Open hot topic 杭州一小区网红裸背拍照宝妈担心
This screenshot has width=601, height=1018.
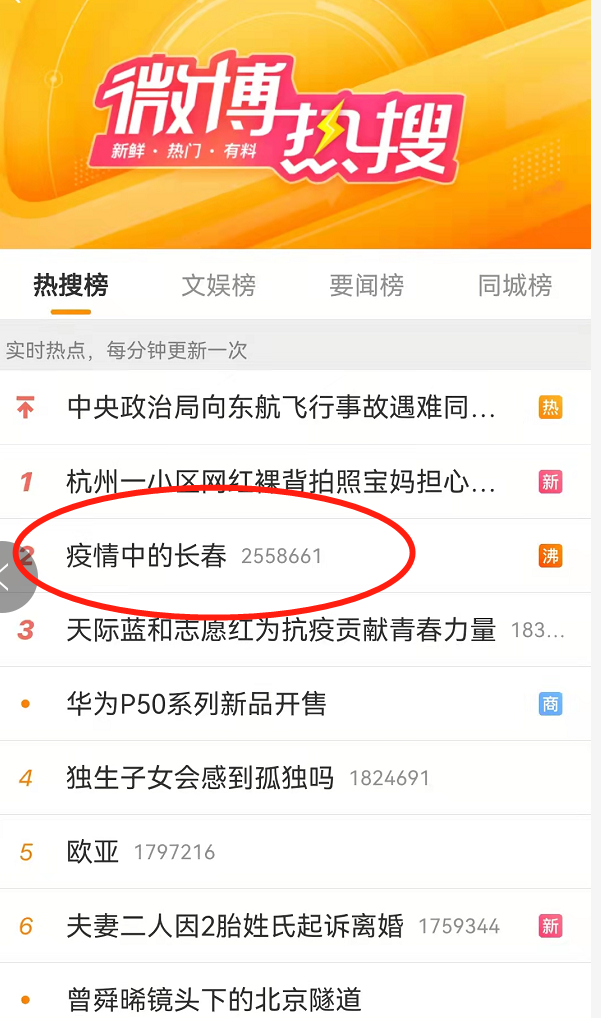(281, 482)
